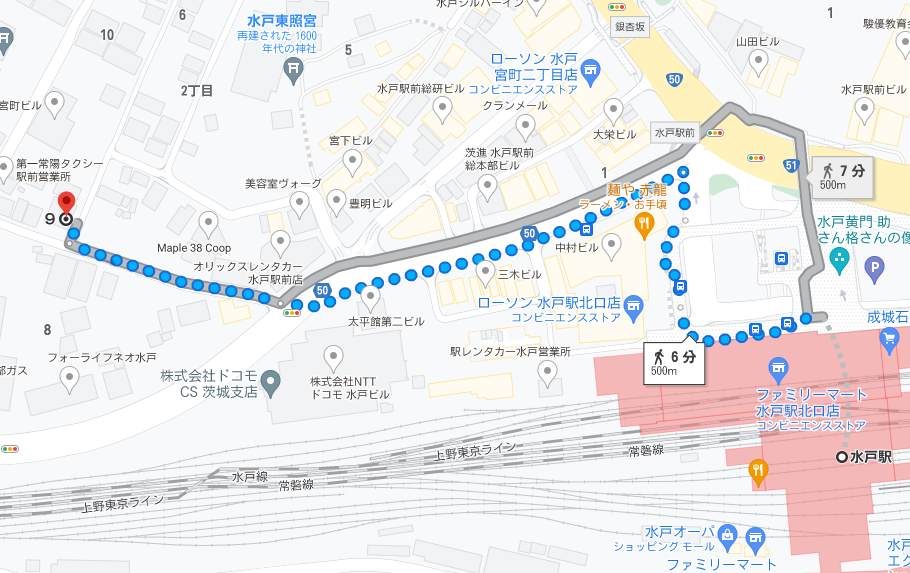
Task: Open the Maple 38 Coop pin
Action: click(209, 223)
